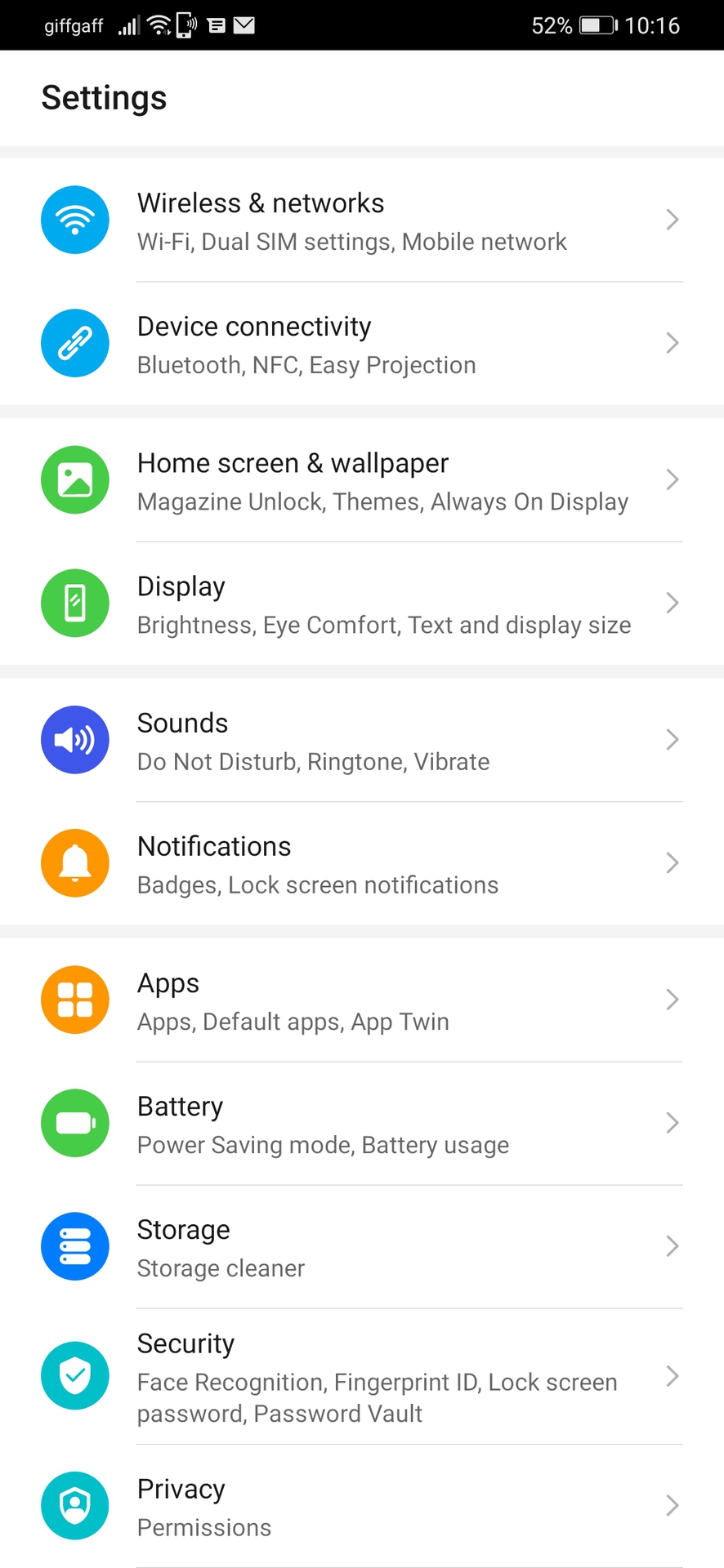Tap the Home screen & wallpaper icon

tap(75, 480)
